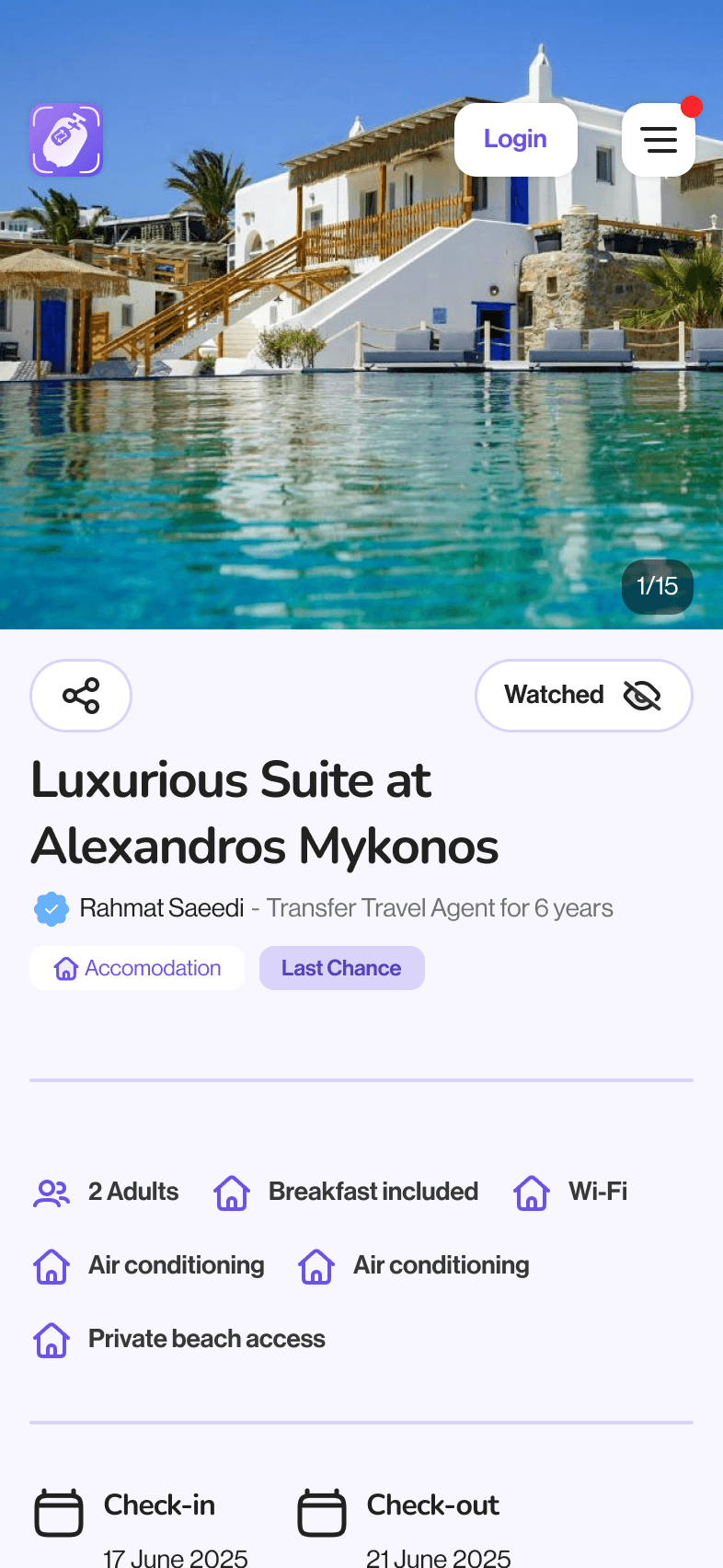Viewport: 723px width, 1568px height.
Task: Open the hamburger menu
Action: [659, 140]
